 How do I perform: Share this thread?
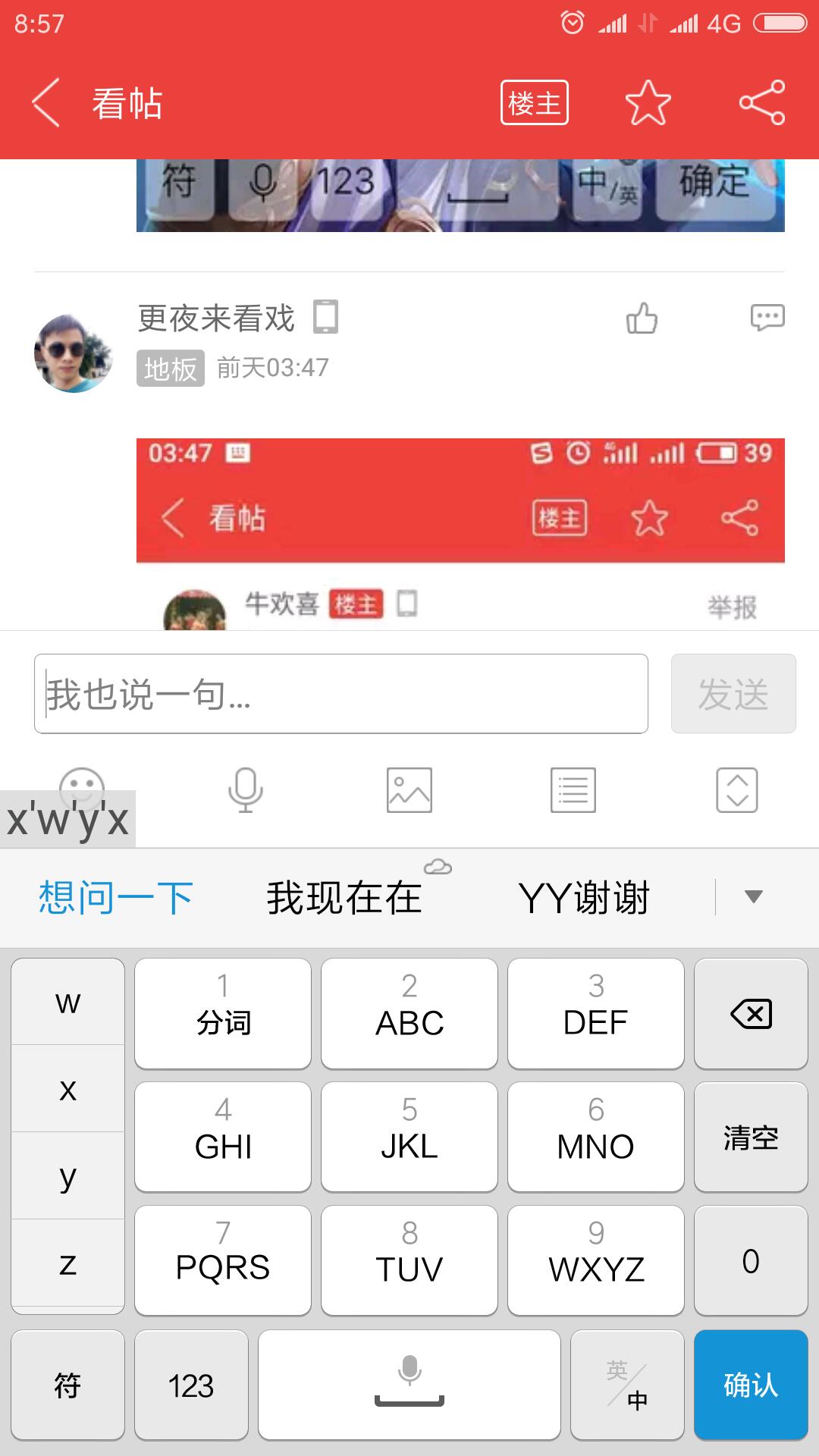click(762, 103)
